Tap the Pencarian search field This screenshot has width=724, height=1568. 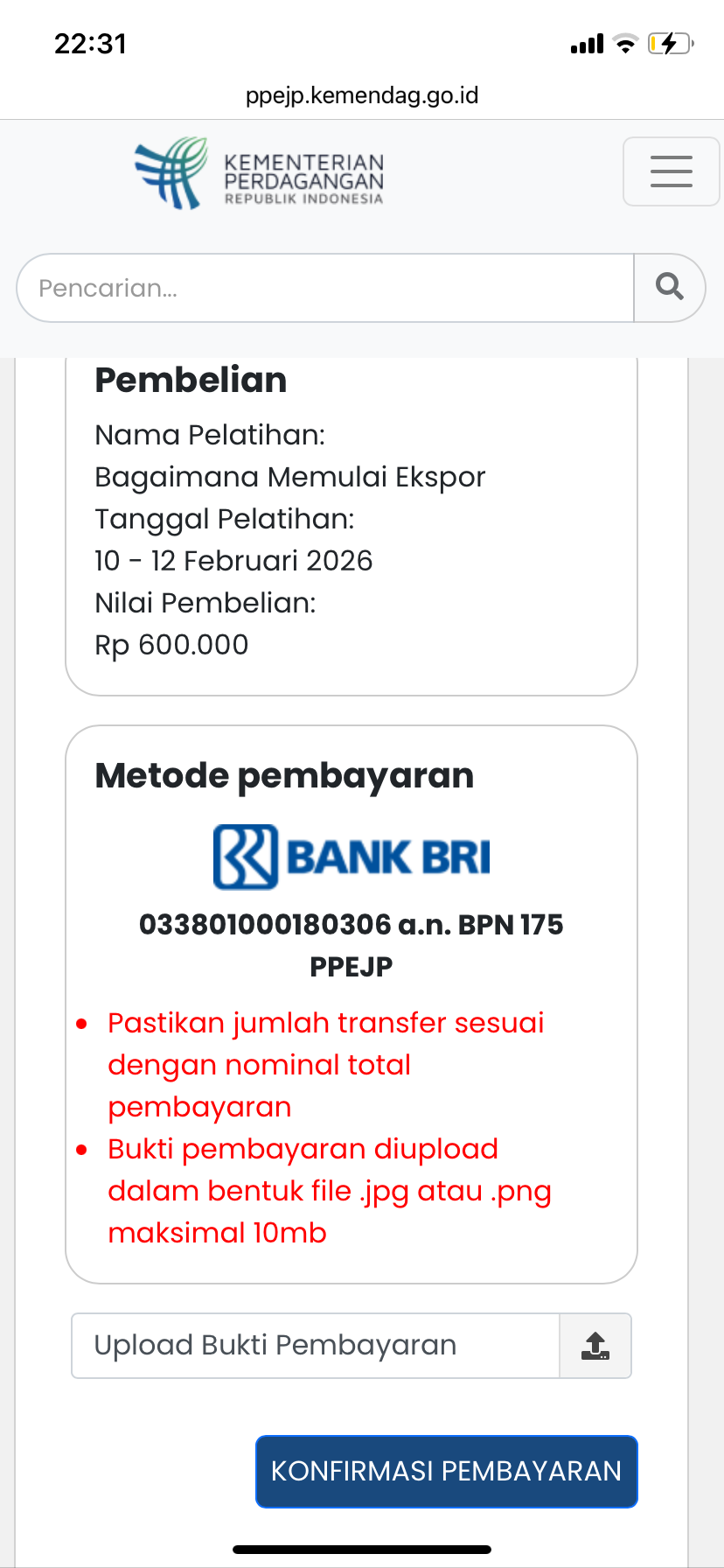(x=325, y=288)
